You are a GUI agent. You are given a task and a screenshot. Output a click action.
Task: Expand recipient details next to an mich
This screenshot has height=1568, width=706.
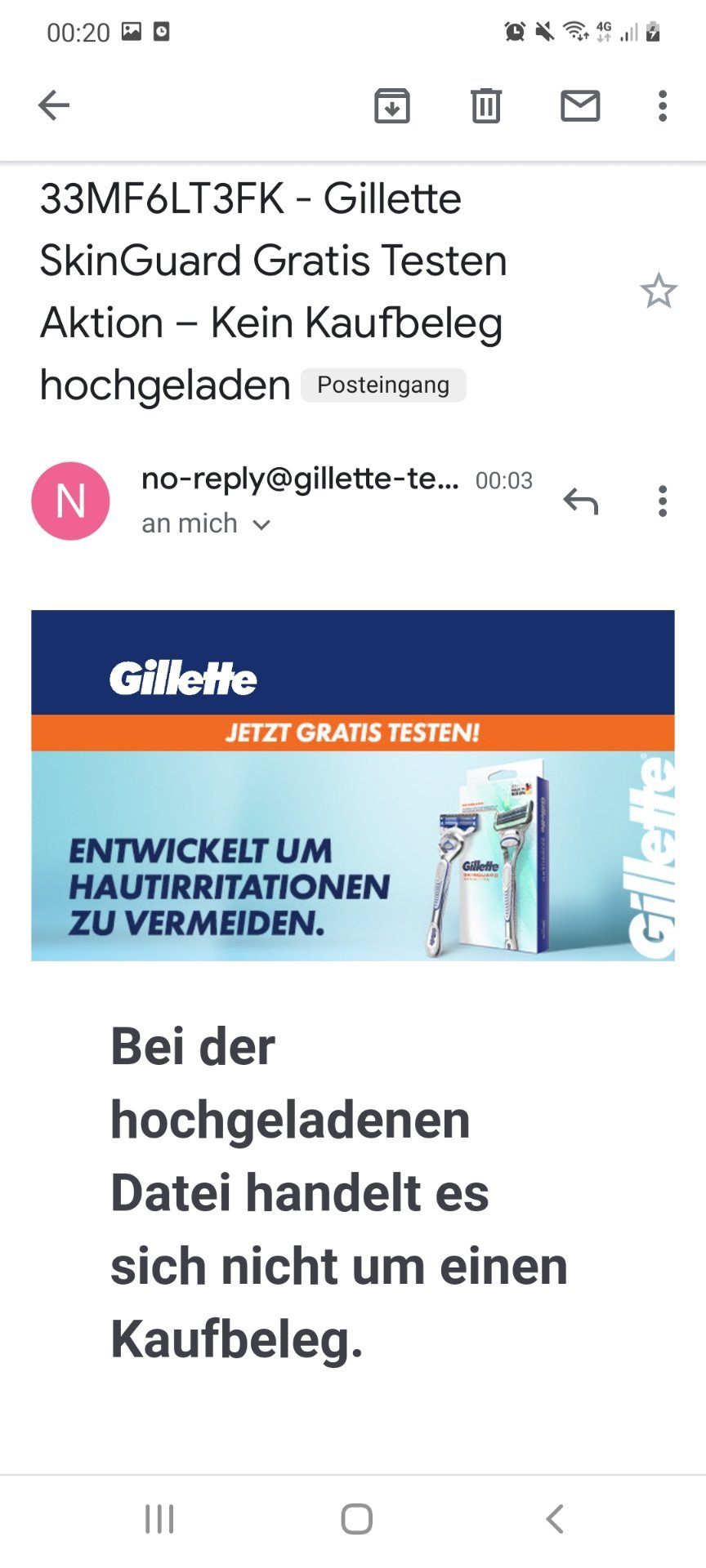261,524
